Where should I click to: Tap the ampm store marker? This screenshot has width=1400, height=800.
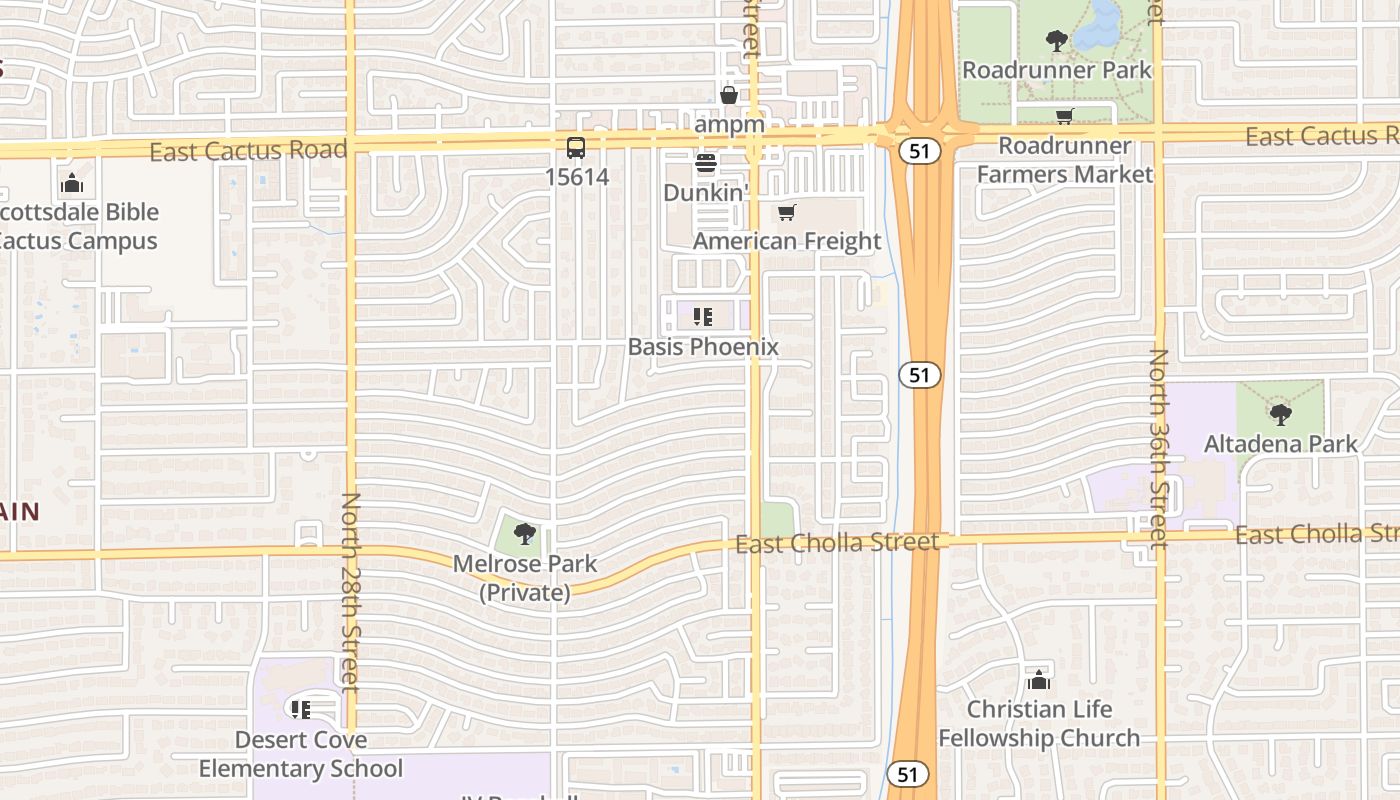point(729,96)
